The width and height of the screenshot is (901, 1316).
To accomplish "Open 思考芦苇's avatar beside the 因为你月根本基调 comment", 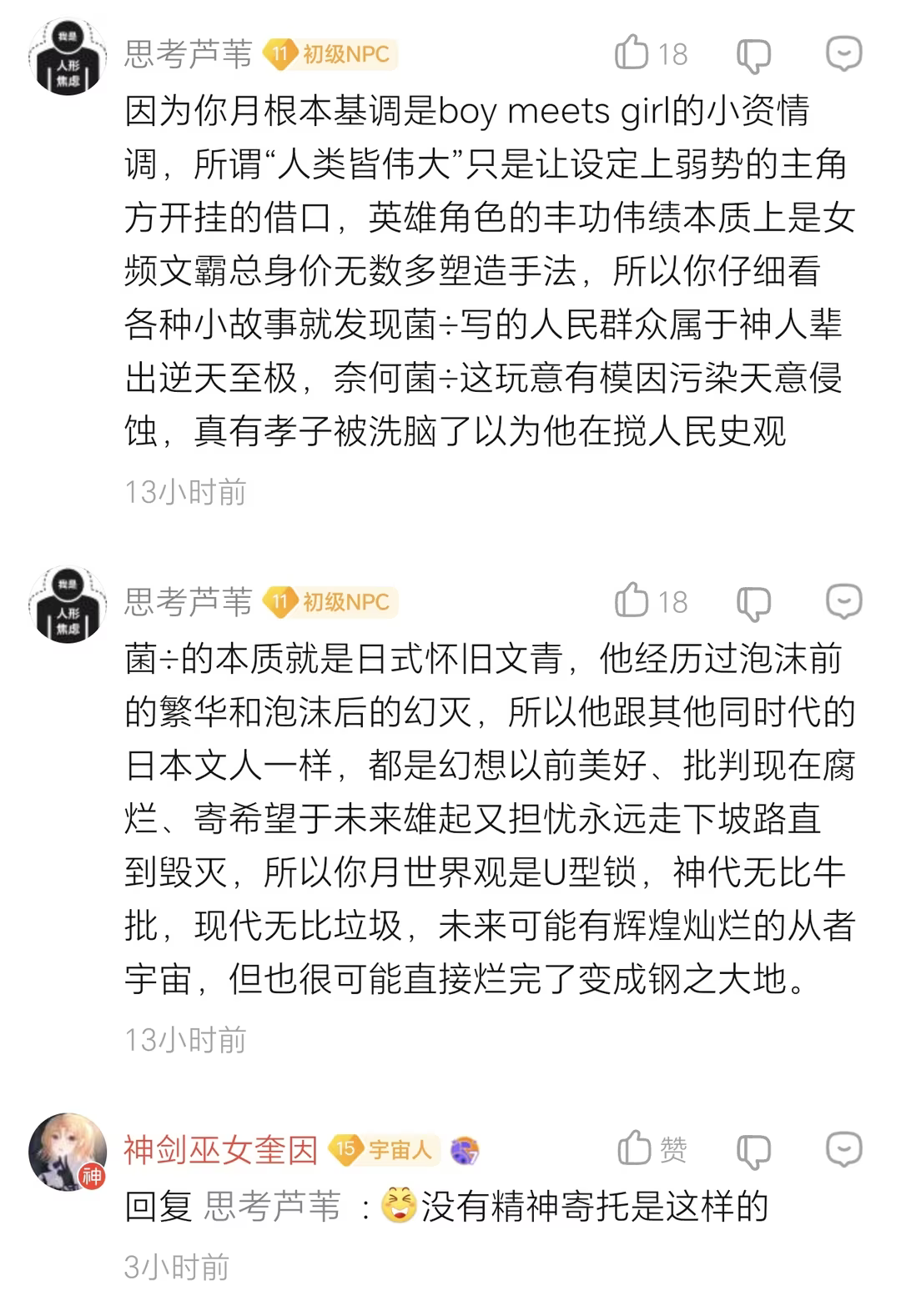I will [x=68, y=57].
